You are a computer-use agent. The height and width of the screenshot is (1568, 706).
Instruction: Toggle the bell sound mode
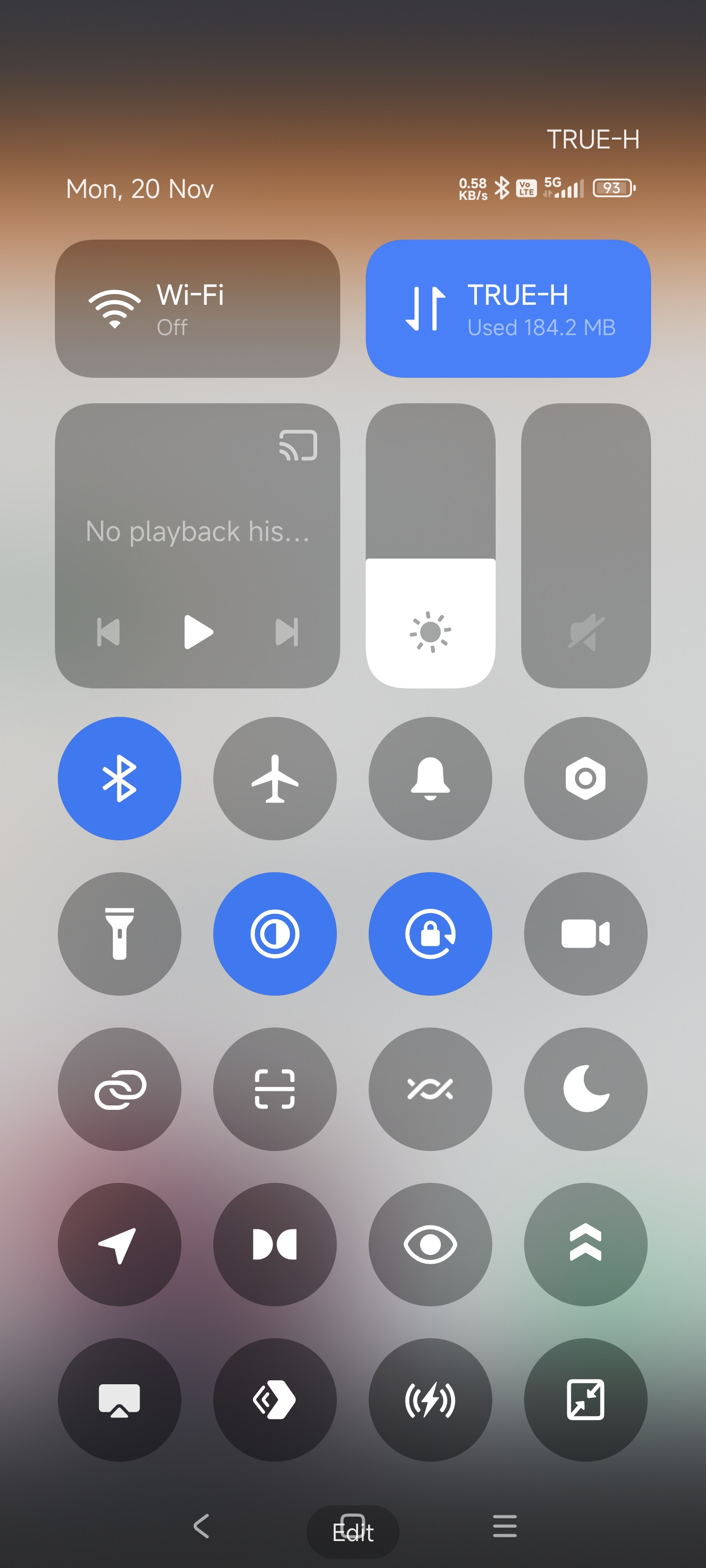tap(430, 779)
